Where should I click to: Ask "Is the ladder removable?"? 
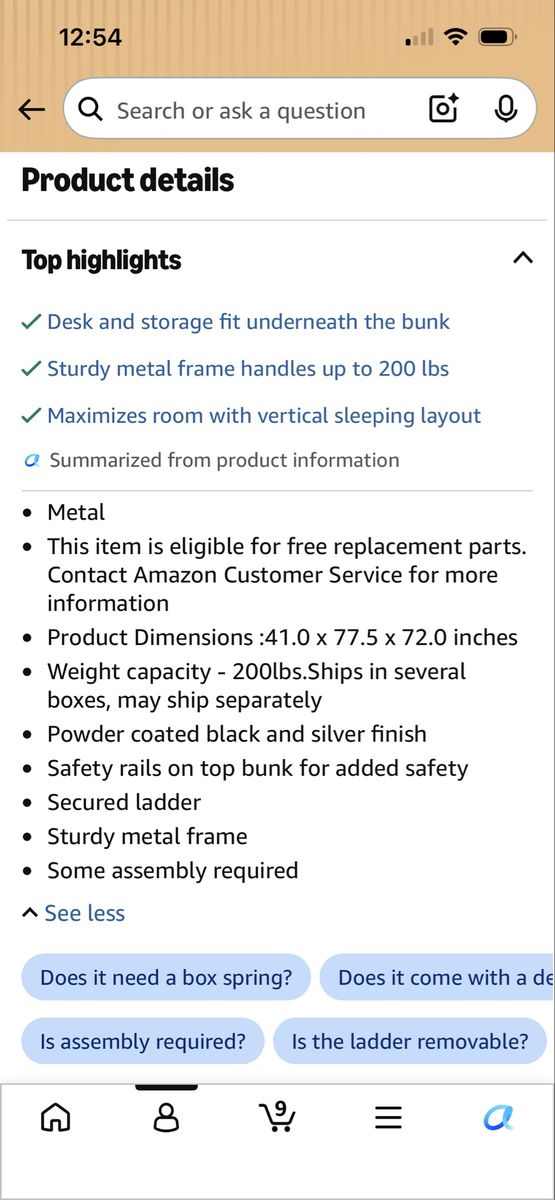(x=410, y=1041)
